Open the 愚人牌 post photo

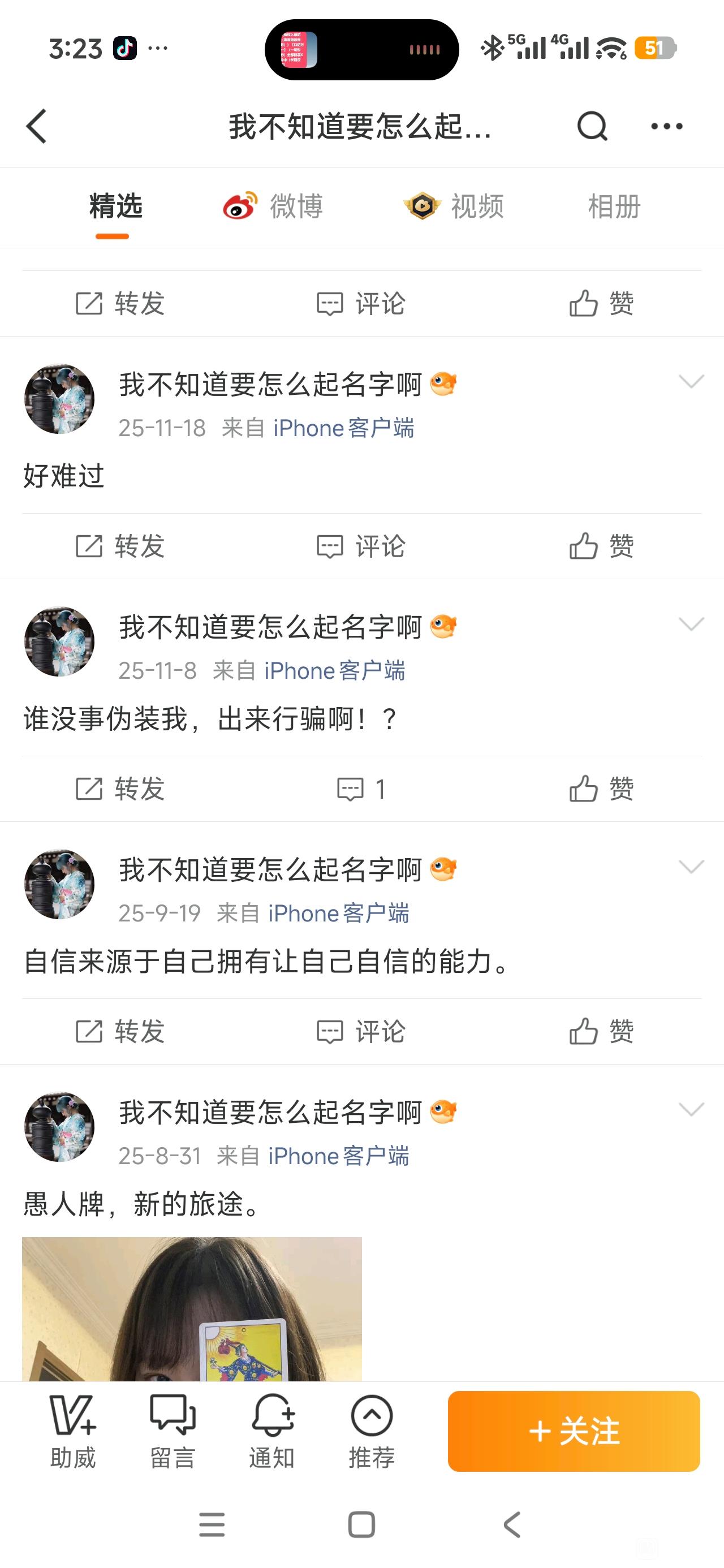click(192, 1309)
